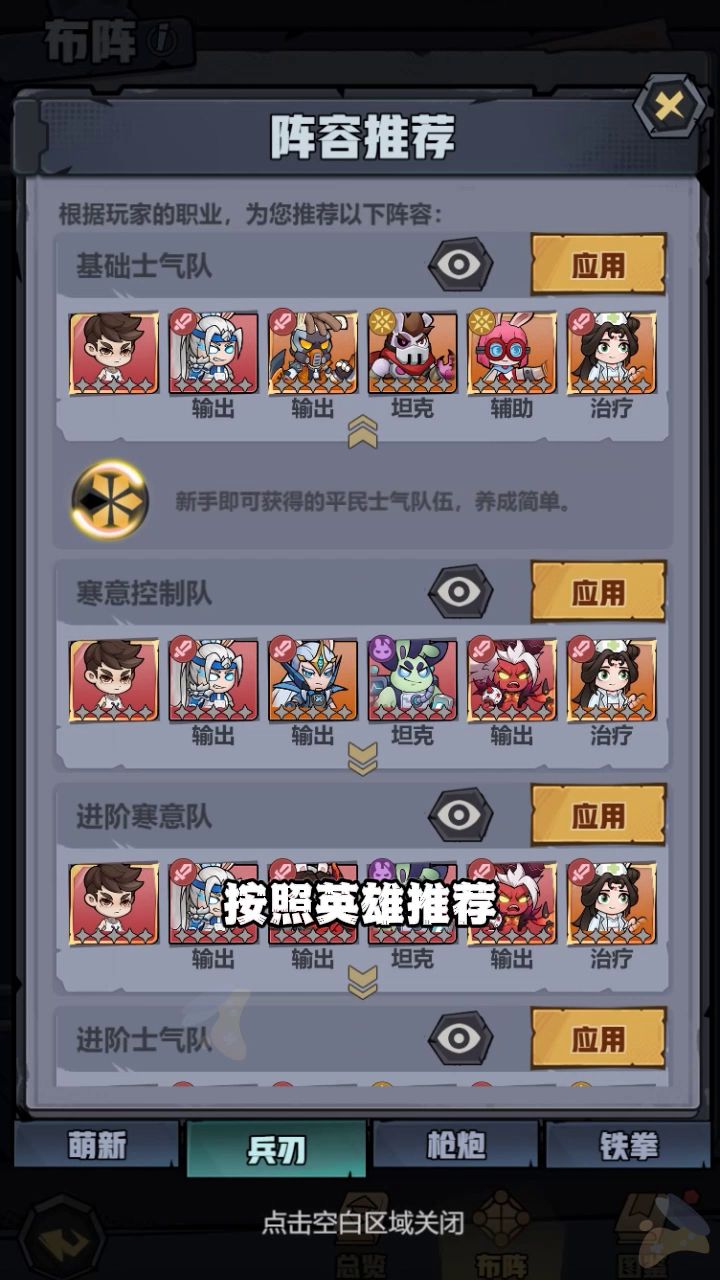
Task: Preview the 基础士气队 lineup with eye icon
Action: 460,265
